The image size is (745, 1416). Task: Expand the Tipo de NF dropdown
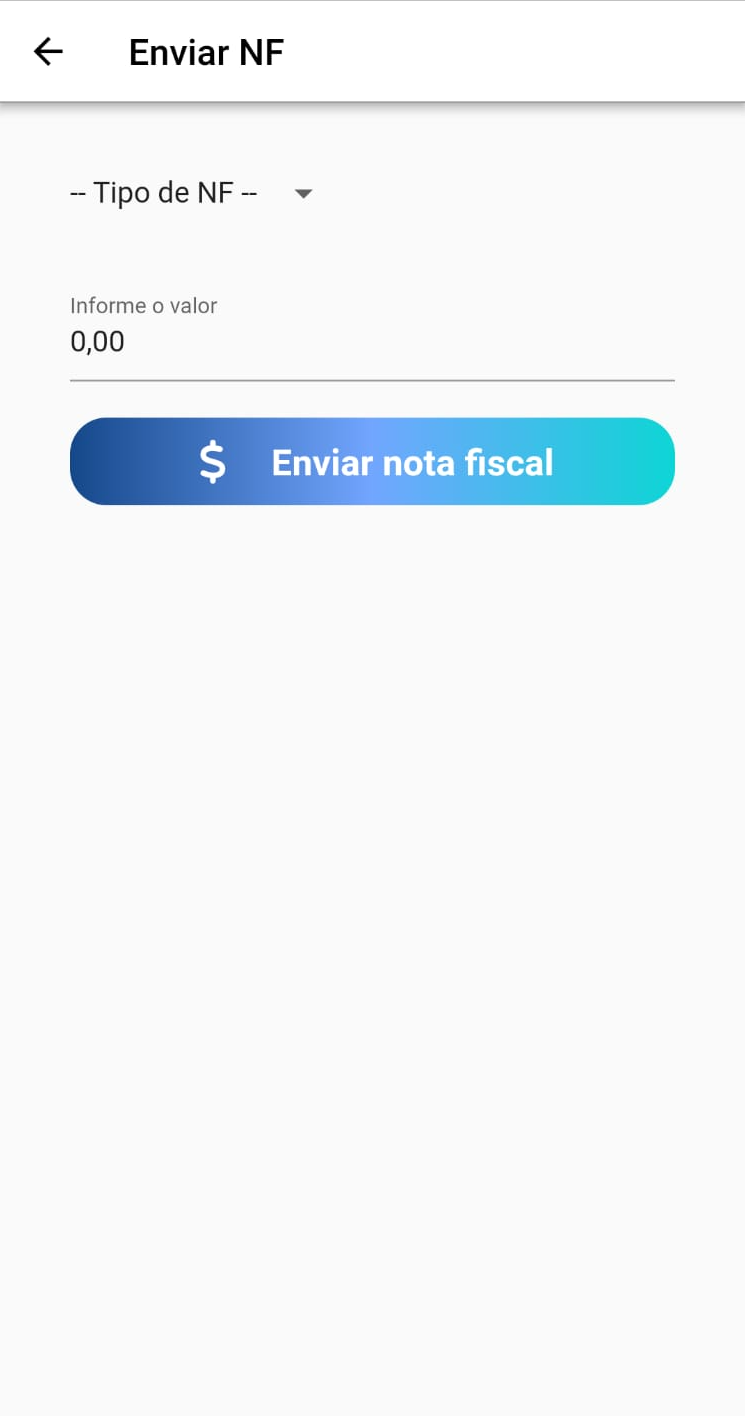point(193,193)
